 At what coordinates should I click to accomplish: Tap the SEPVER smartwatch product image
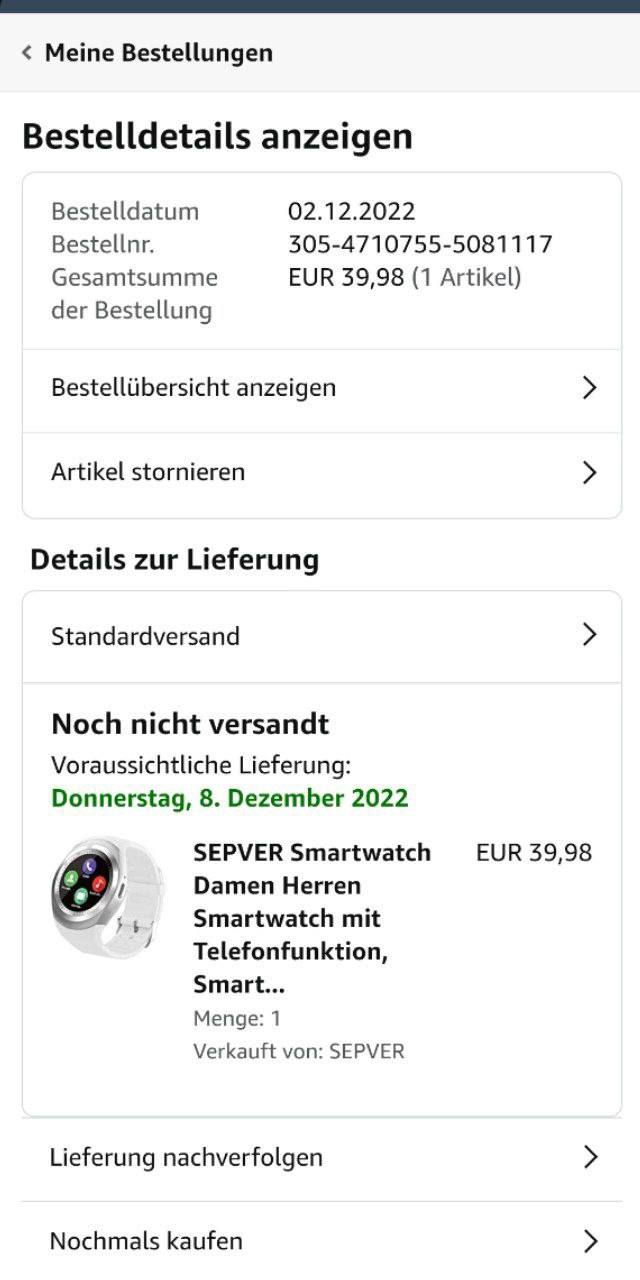107,894
